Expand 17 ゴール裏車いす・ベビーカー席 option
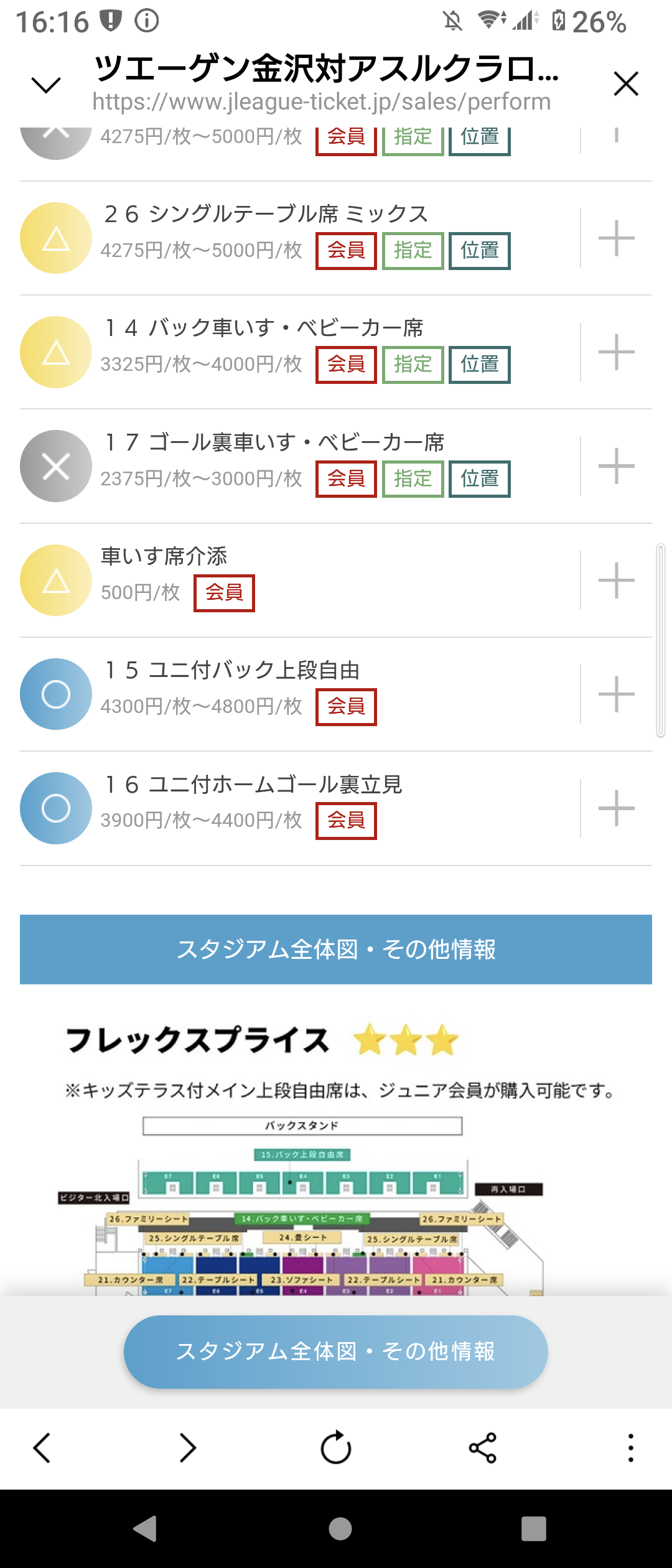The width and height of the screenshot is (672, 1568). pyautogui.click(x=616, y=466)
